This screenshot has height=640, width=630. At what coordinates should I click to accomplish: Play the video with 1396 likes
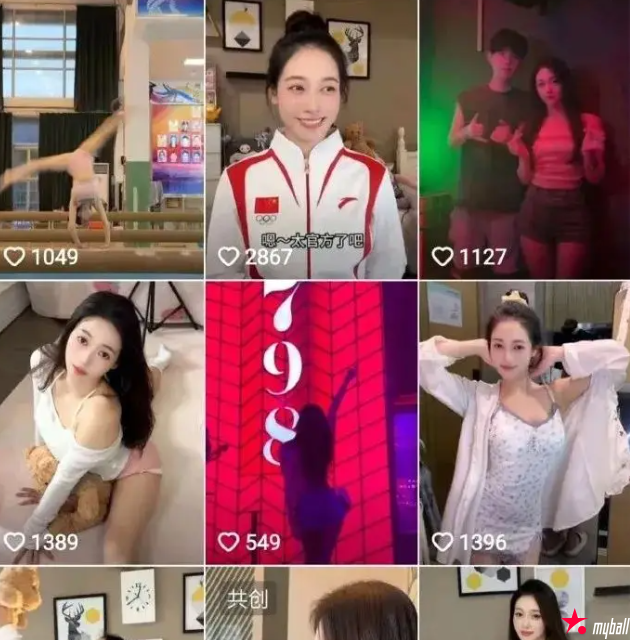524,420
